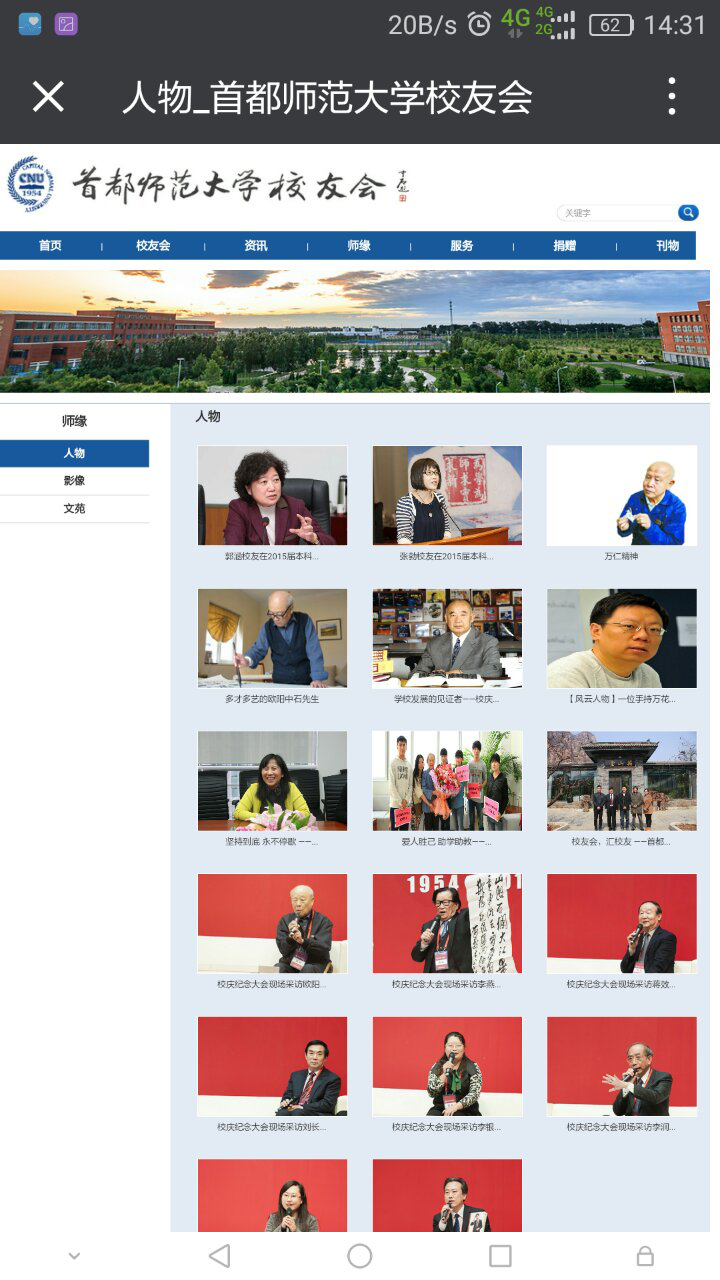Tap the 关键字 search field
This screenshot has height=1280, width=720.
coord(616,213)
